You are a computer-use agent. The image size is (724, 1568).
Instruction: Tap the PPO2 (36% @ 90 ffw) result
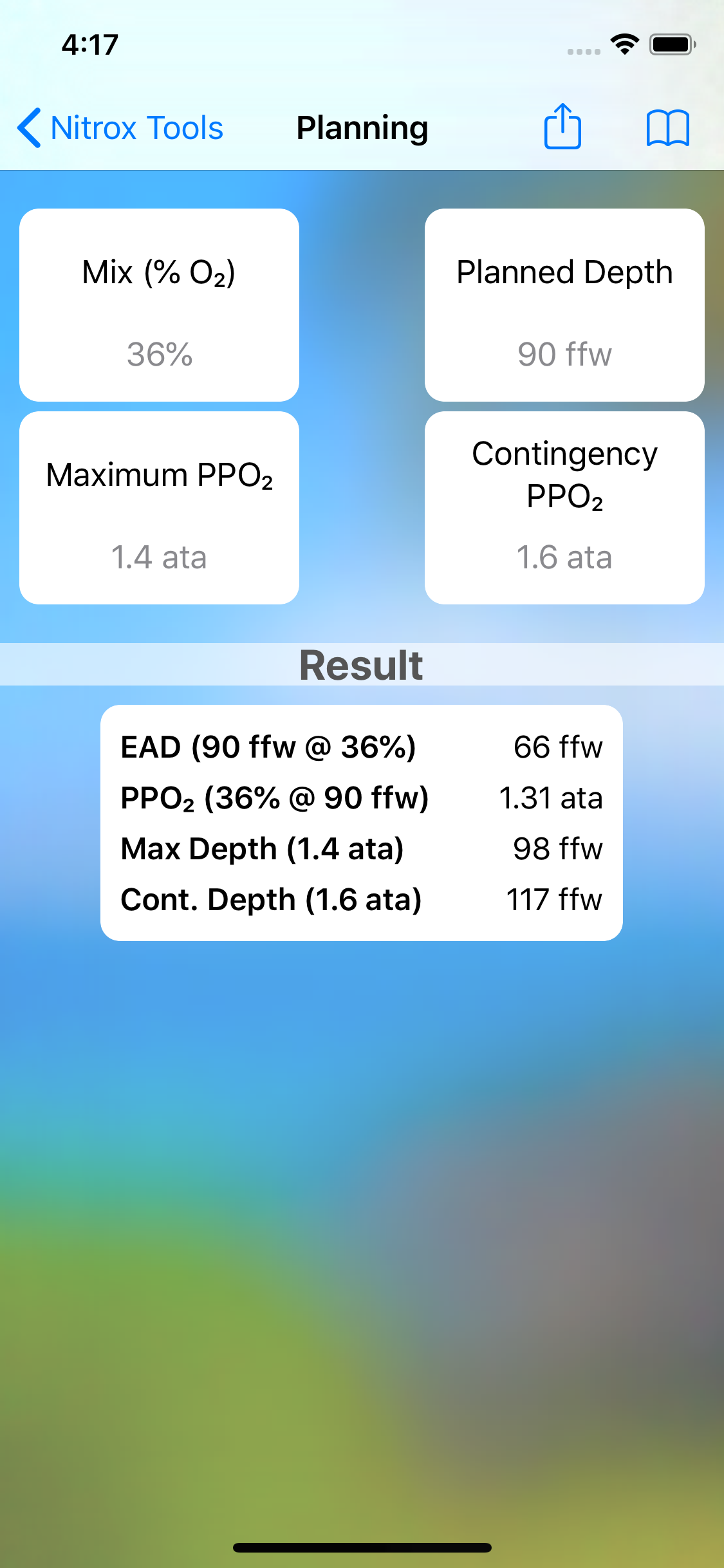[x=362, y=798]
